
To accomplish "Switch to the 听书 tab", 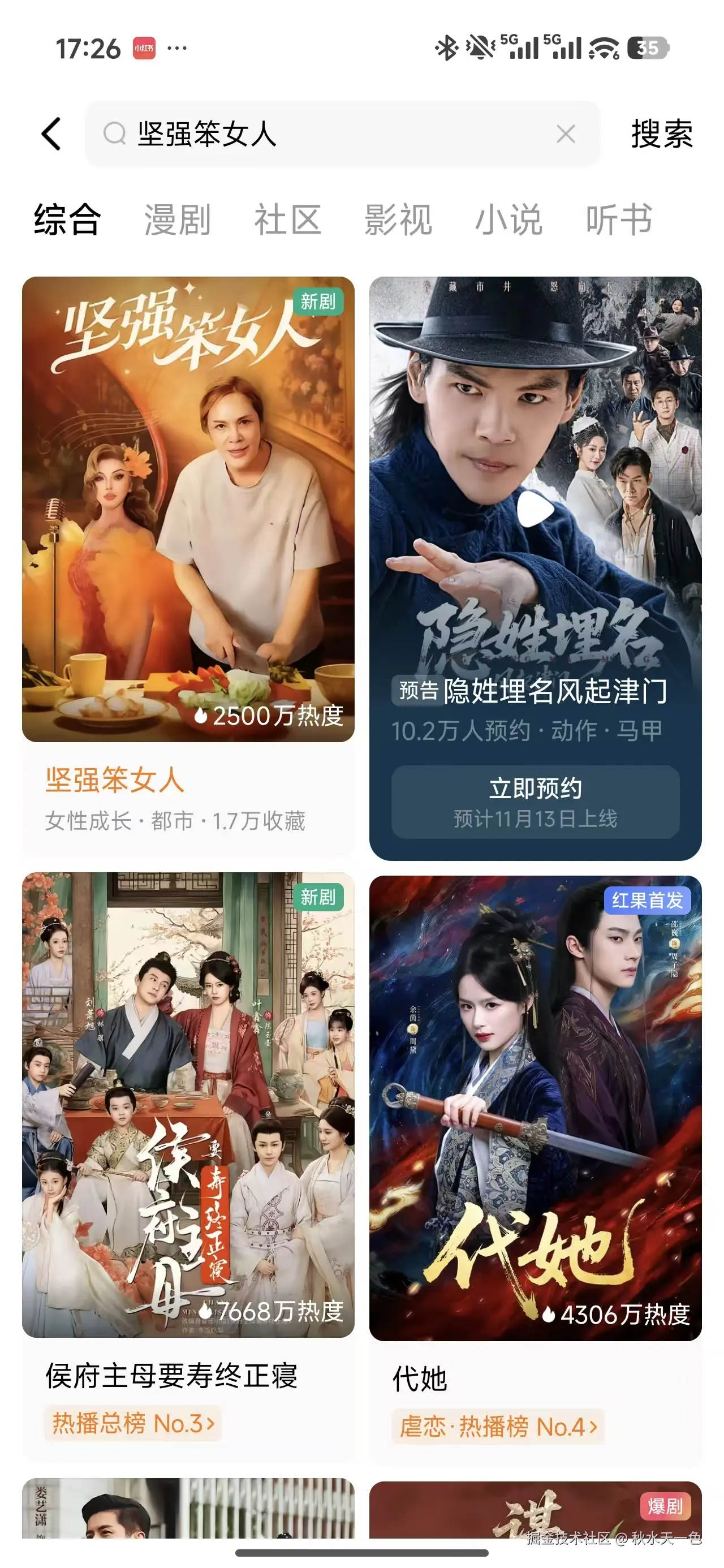I will (619, 219).
